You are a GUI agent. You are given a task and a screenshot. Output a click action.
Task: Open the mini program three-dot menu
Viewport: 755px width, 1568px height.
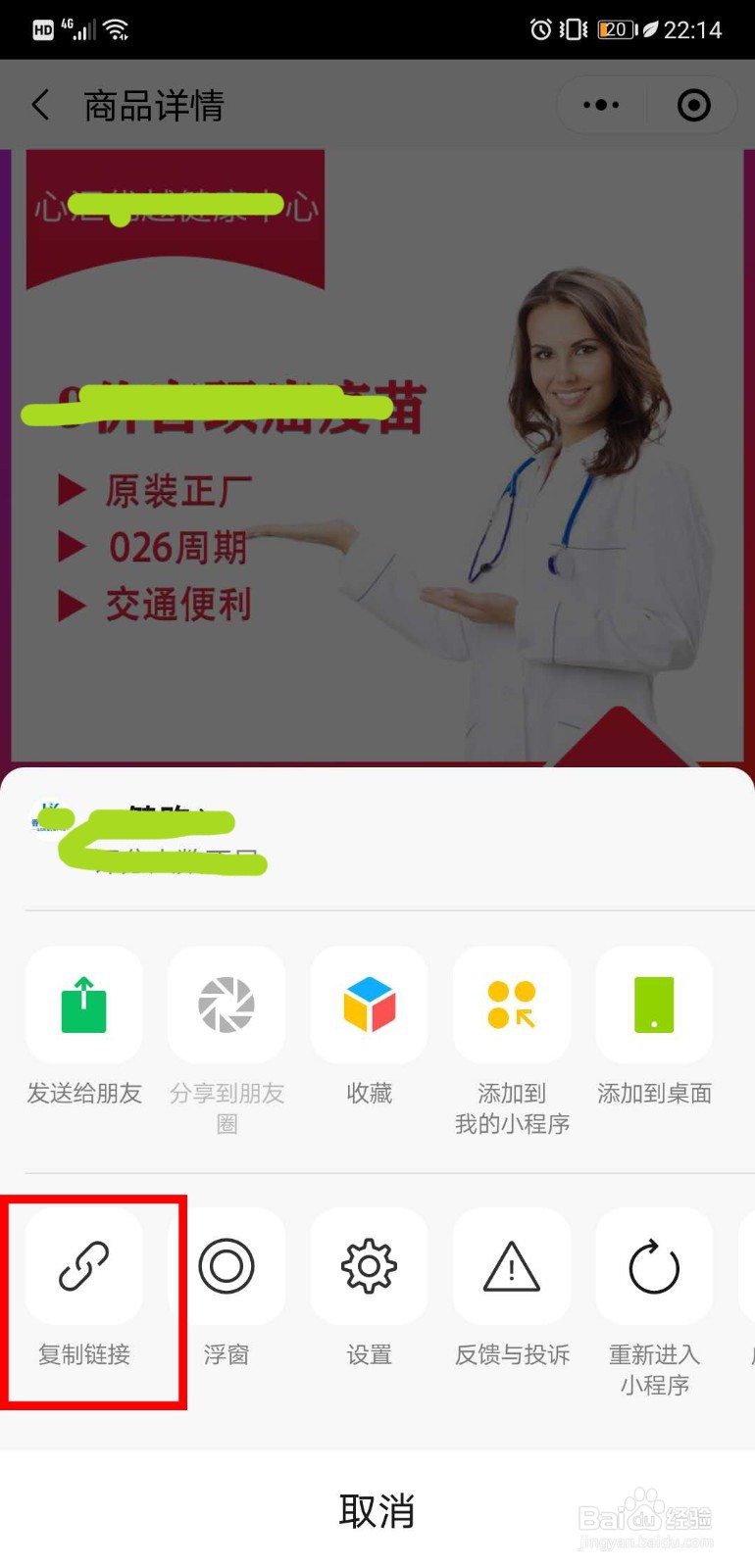pyautogui.click(x=600, y=105)
